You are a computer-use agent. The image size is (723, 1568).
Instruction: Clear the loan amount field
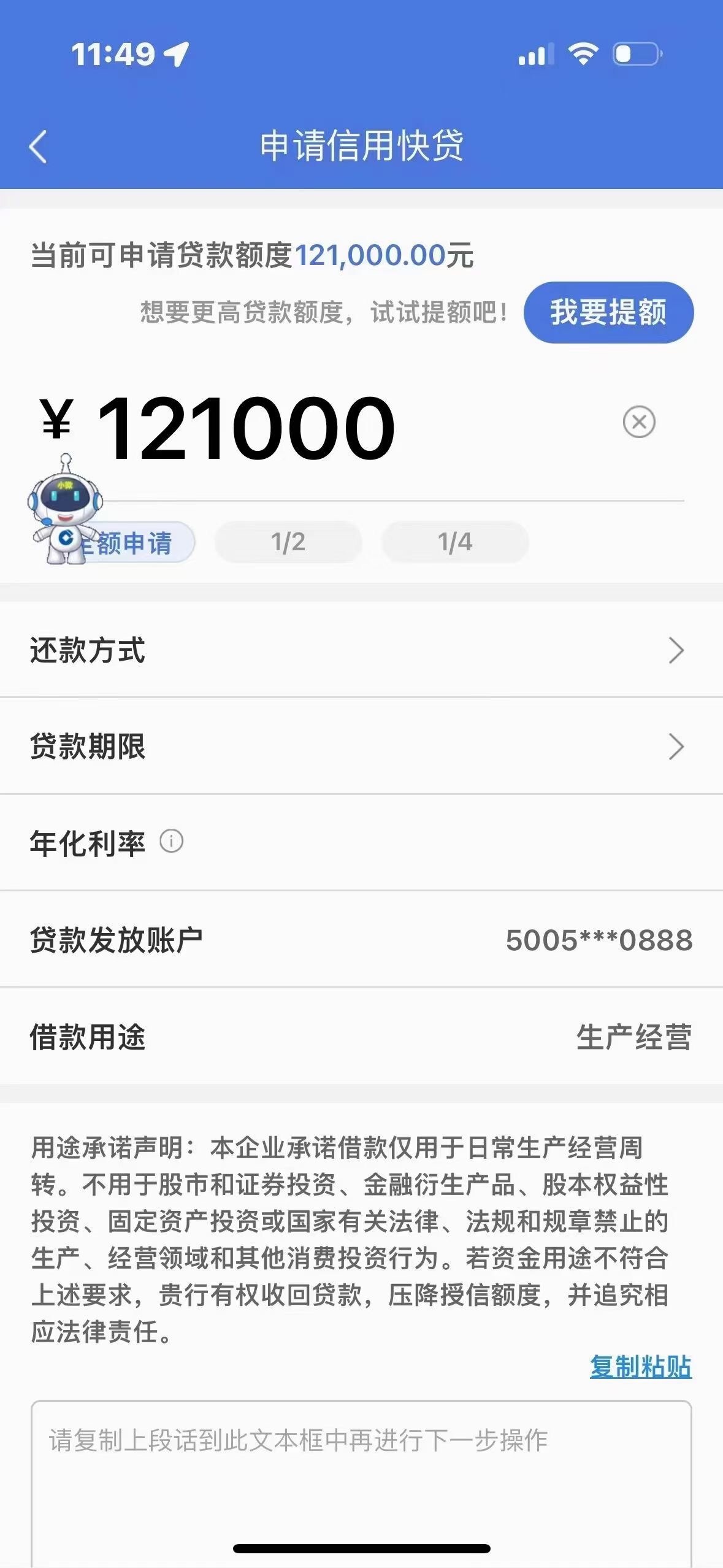click(639, 422)
